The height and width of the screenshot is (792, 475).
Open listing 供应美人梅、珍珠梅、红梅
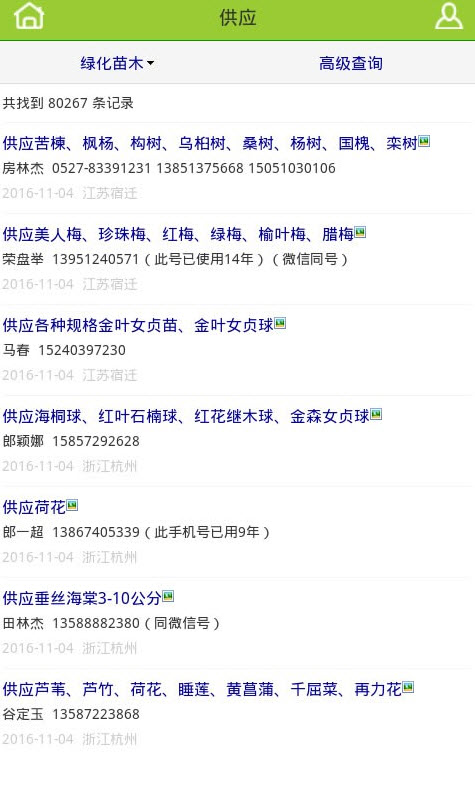pyautogui.click(x=184, y=234)
